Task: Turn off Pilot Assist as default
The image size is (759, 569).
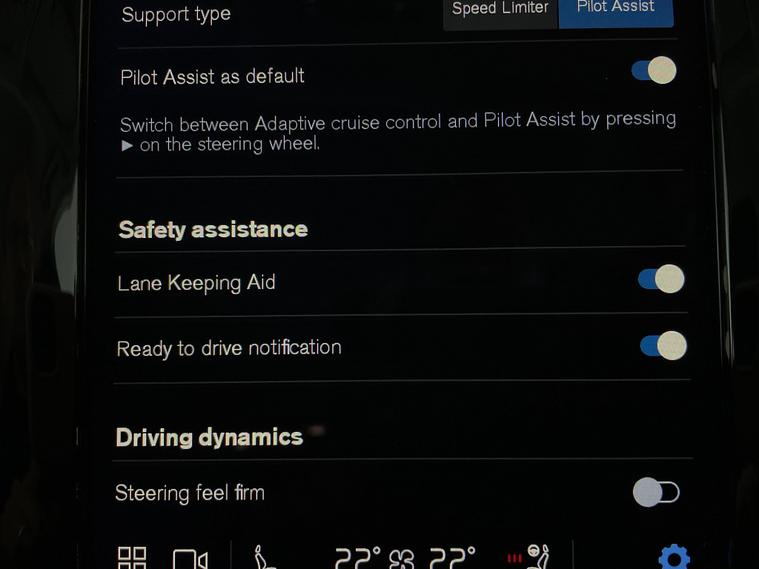Action: pos(654,70)
